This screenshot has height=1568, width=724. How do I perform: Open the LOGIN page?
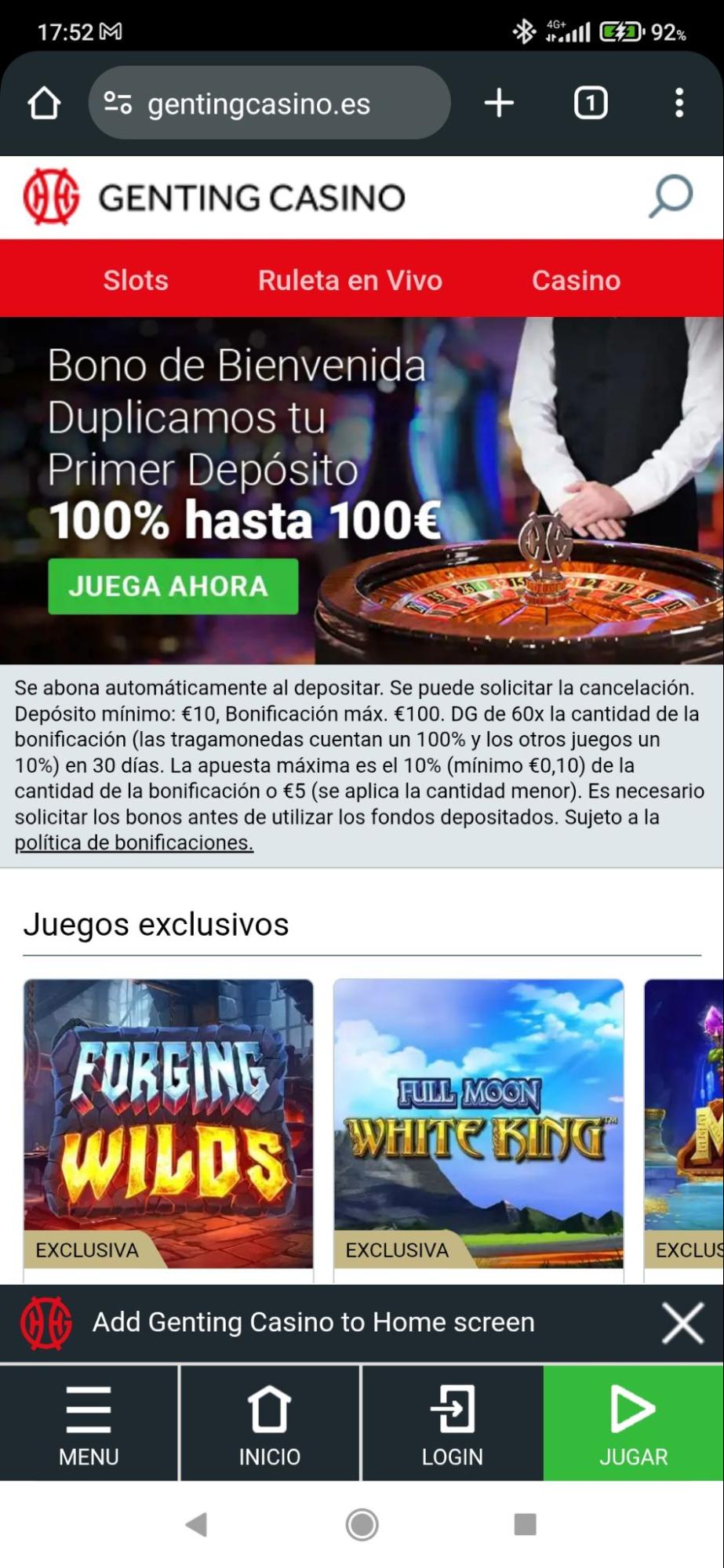pyautogui.click(x=452, y=1424)
